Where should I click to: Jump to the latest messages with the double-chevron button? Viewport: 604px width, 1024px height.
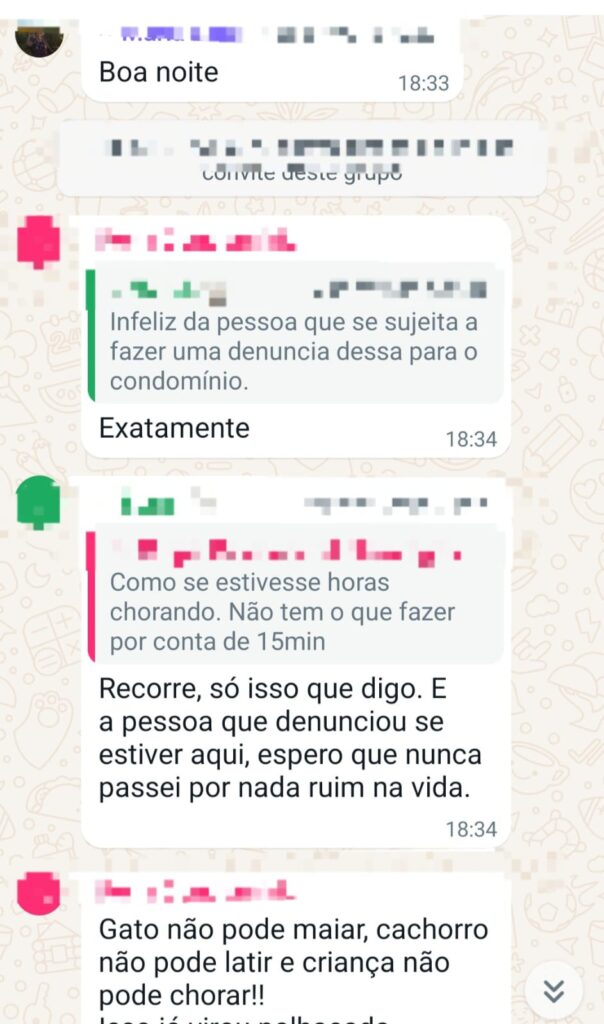pos(553,990)
